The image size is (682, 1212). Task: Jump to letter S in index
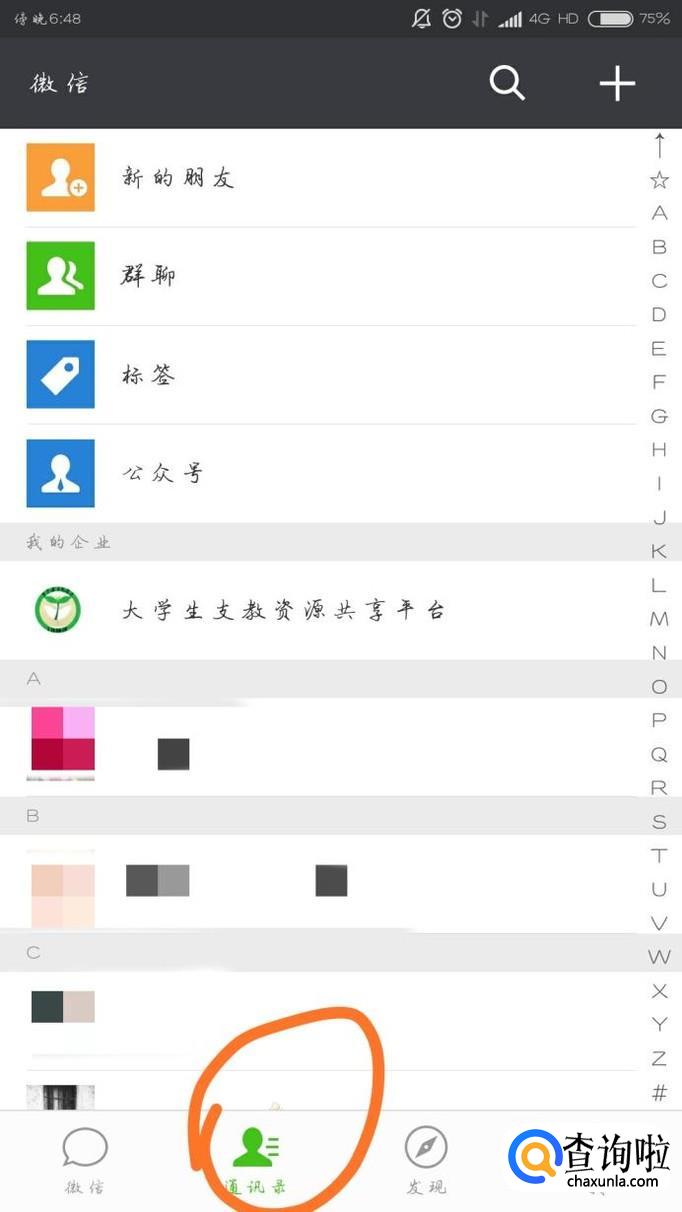[x=659, y=822]
